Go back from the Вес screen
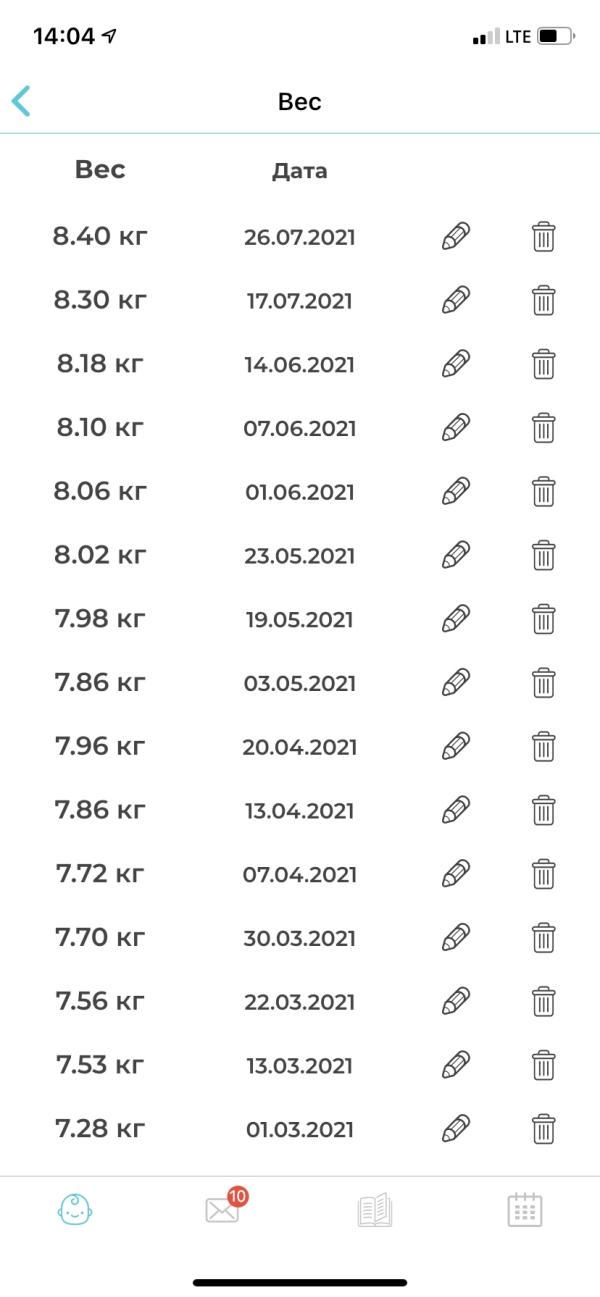Viewport: 600px width, 1297px height. [x=21, y=101]
